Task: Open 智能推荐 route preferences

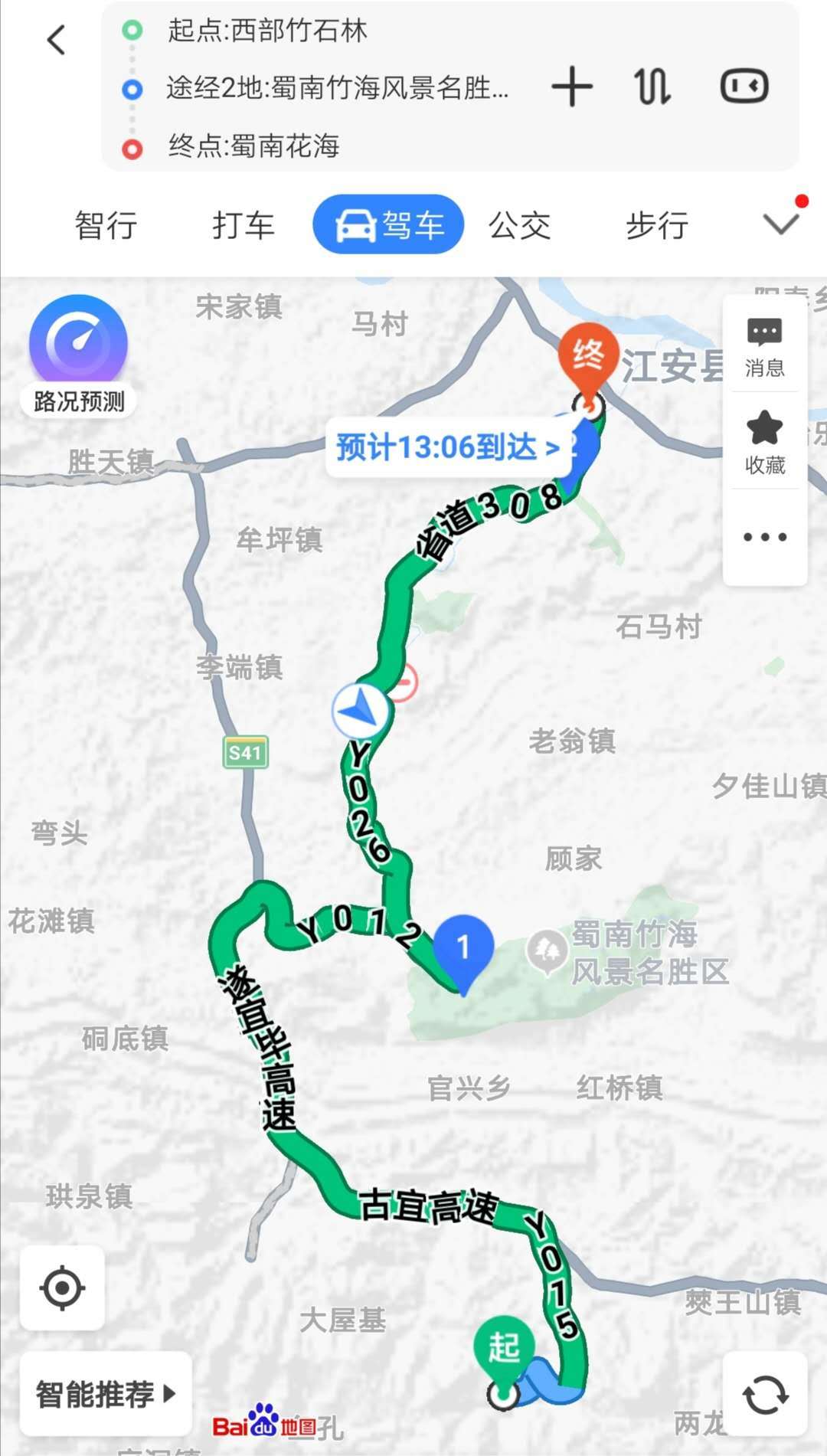Action: point(105,1394)
